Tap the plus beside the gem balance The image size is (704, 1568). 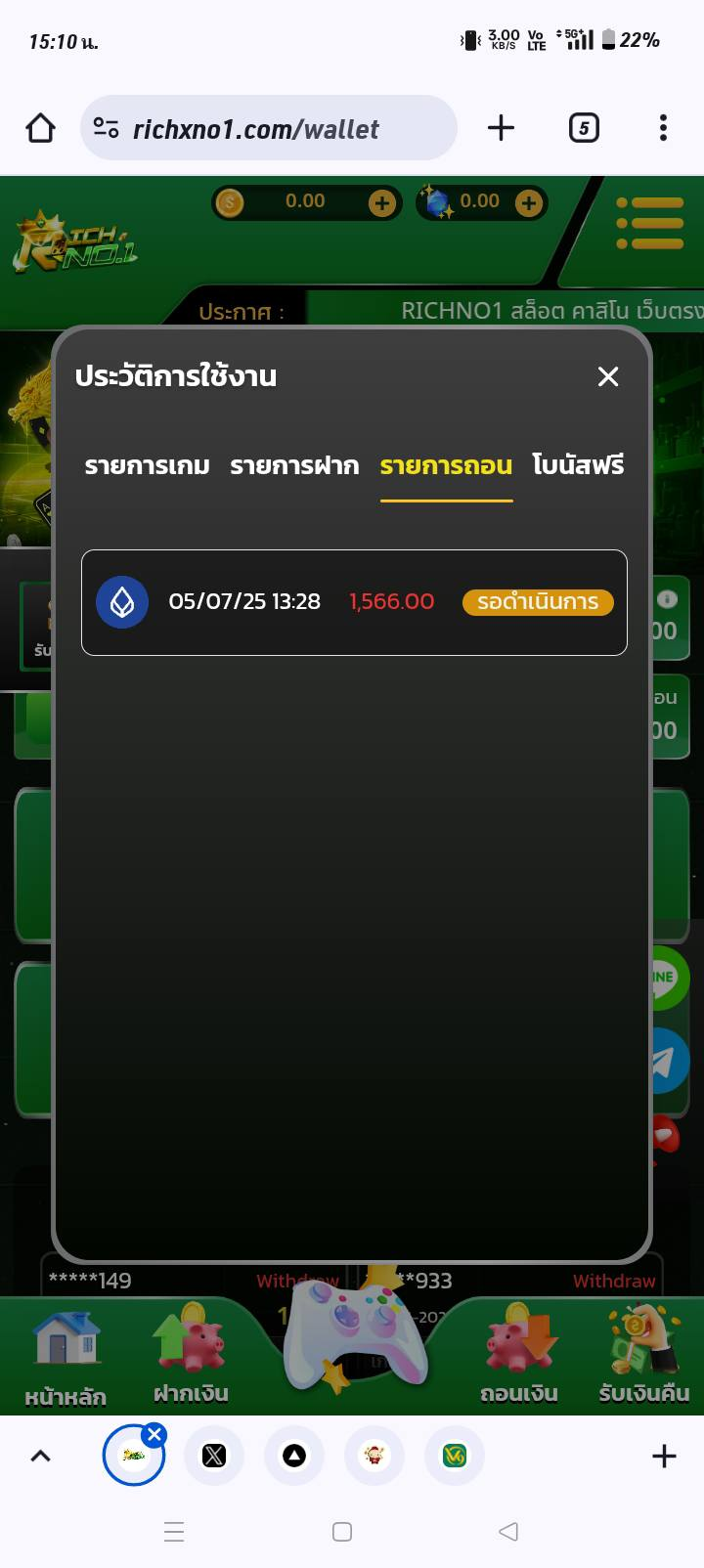[529, 203]
